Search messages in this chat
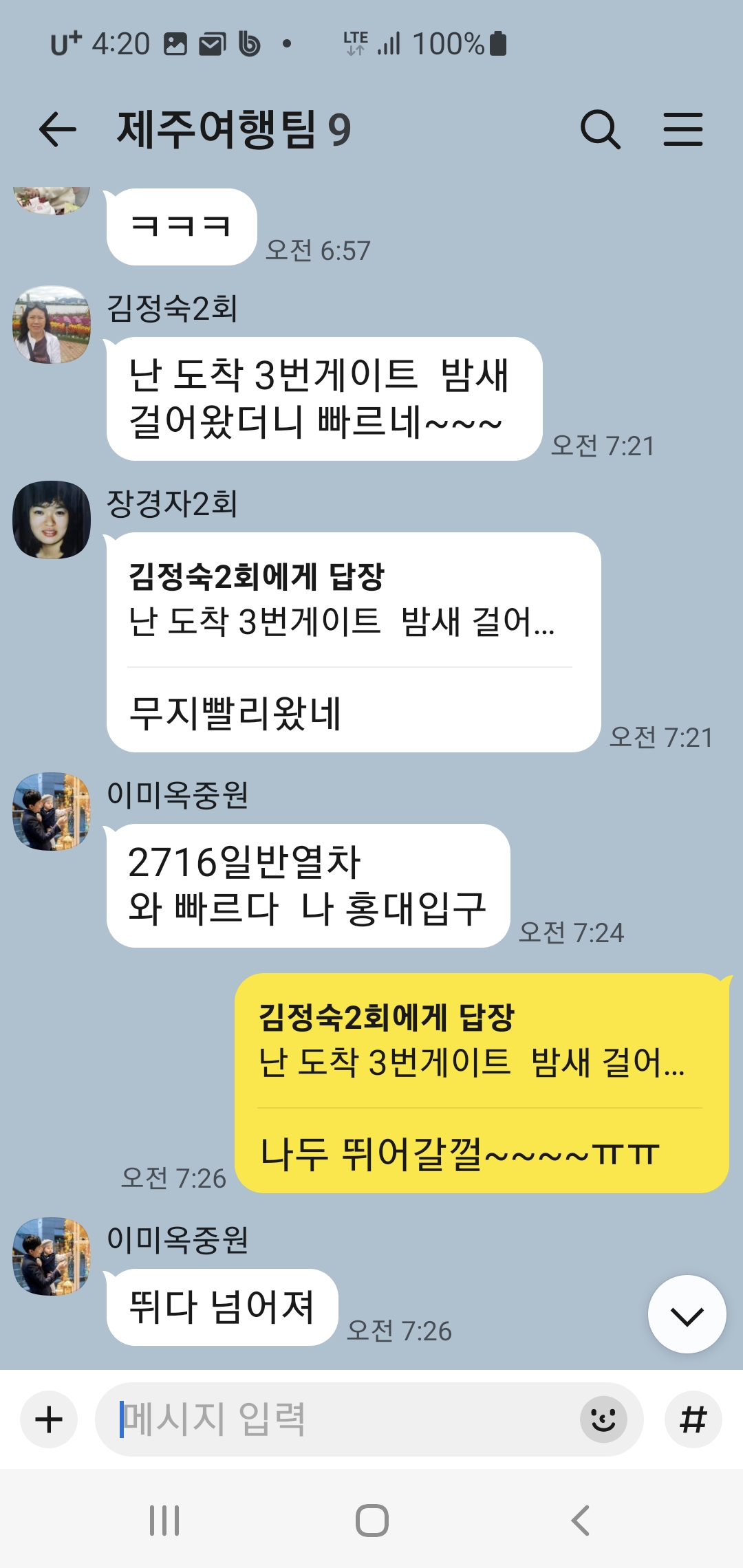The height and width of the screenshot is (1568, 743). (x=600, y=130)
